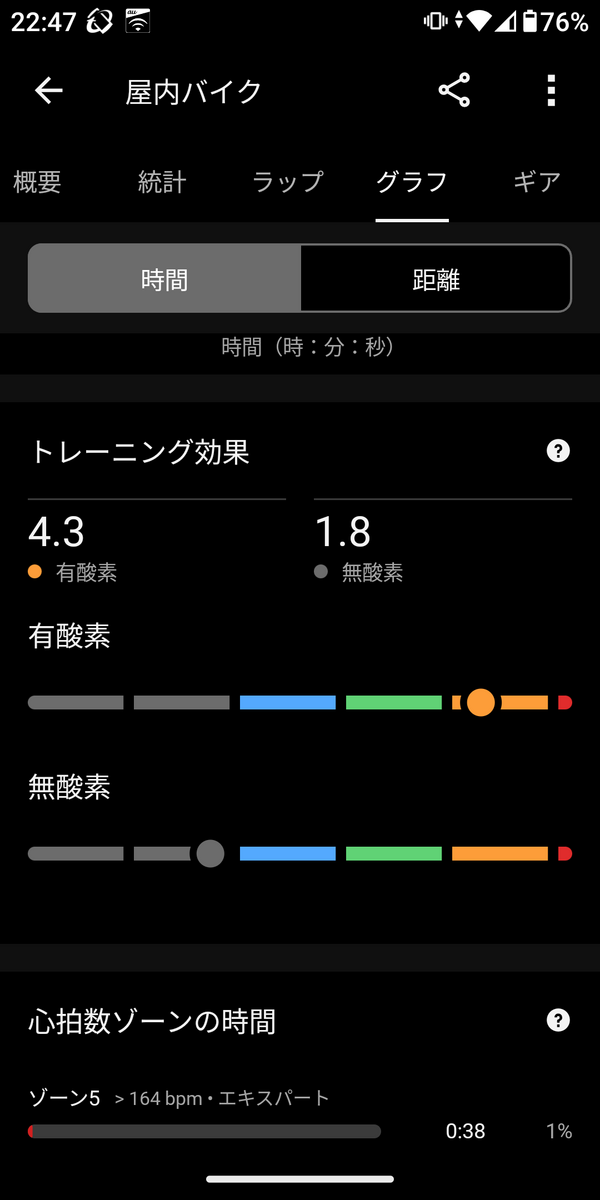Open help for トレーニング効果
Image resolution: width=600 pixels, height=1200 pixels.
[x=558, y=451]
